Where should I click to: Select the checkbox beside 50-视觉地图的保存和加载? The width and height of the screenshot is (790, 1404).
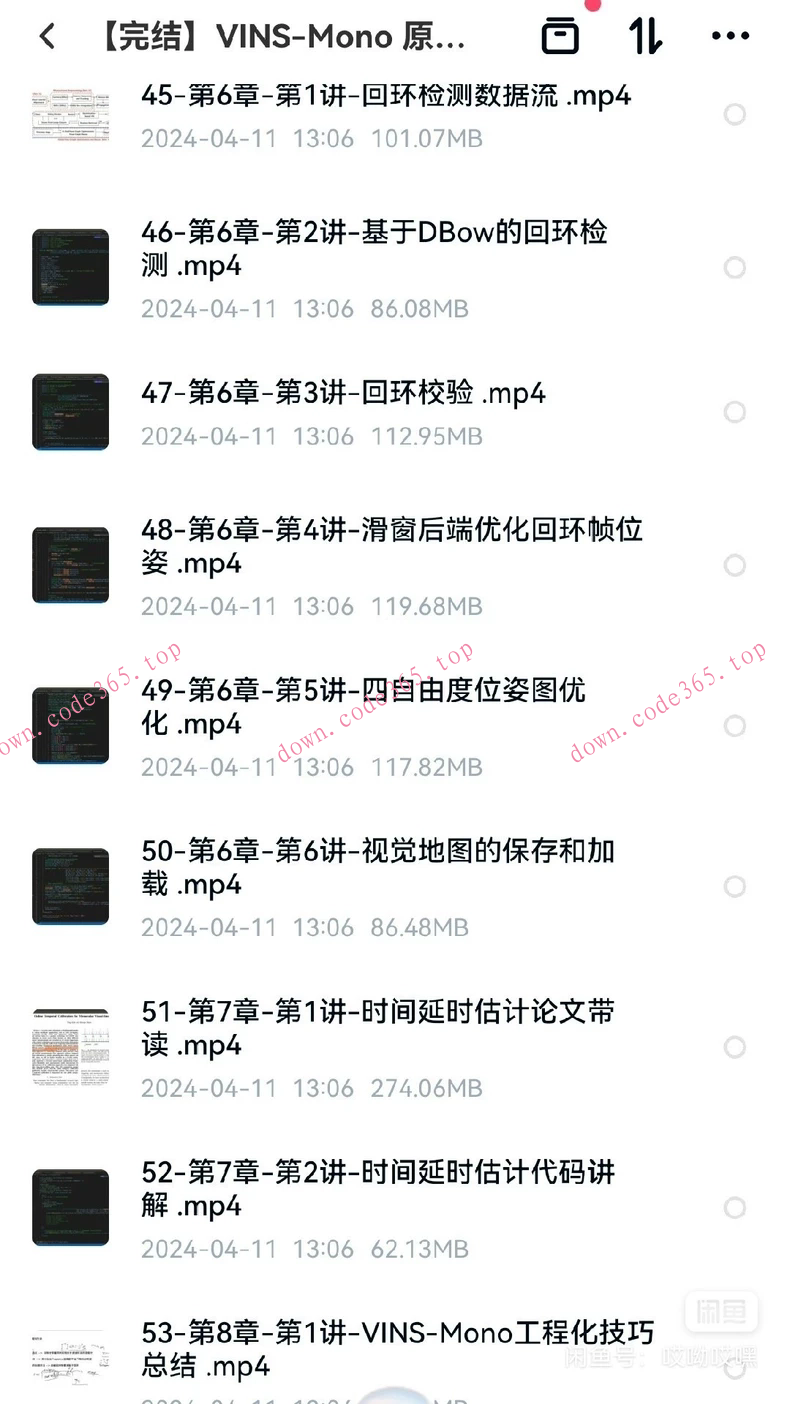tap(735, 886)
